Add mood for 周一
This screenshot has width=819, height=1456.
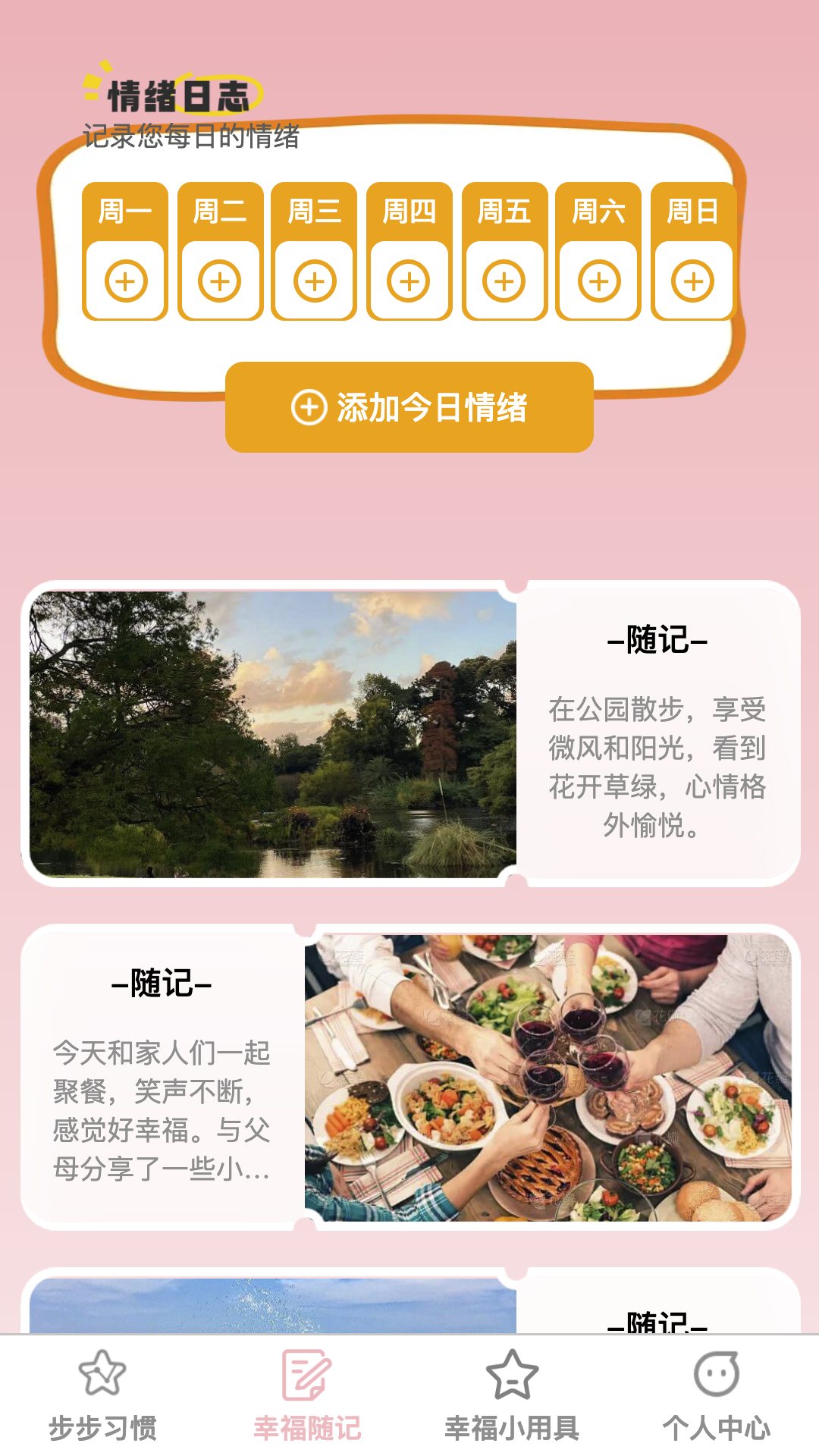point(125,281)
